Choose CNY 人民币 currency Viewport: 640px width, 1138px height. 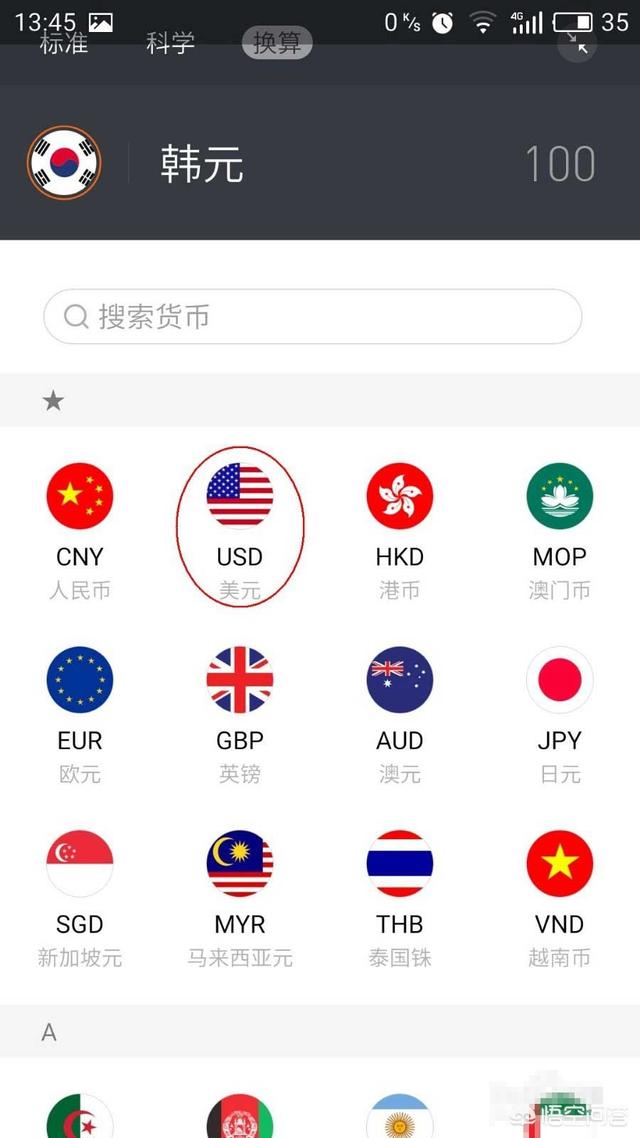tap(80, 531)
